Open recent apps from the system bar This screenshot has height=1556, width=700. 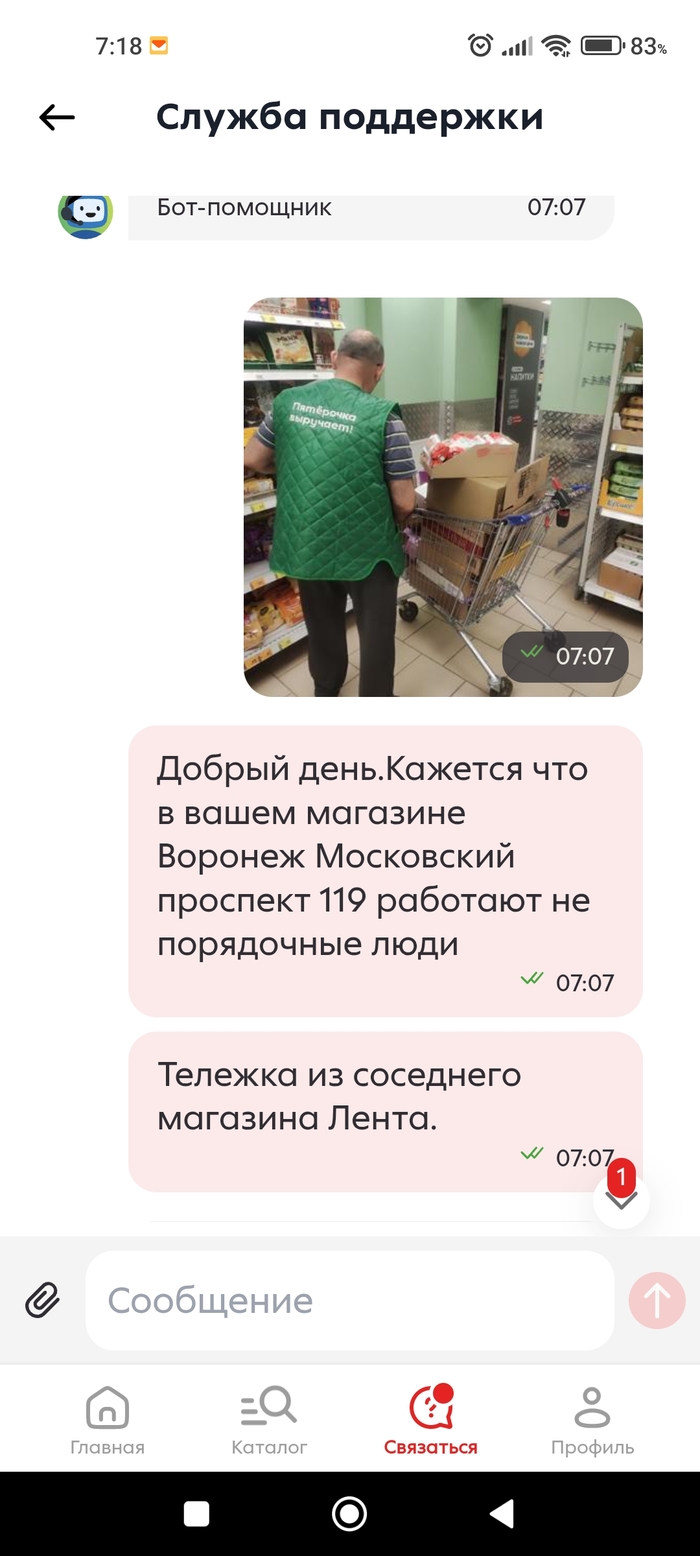[197, 1514]
